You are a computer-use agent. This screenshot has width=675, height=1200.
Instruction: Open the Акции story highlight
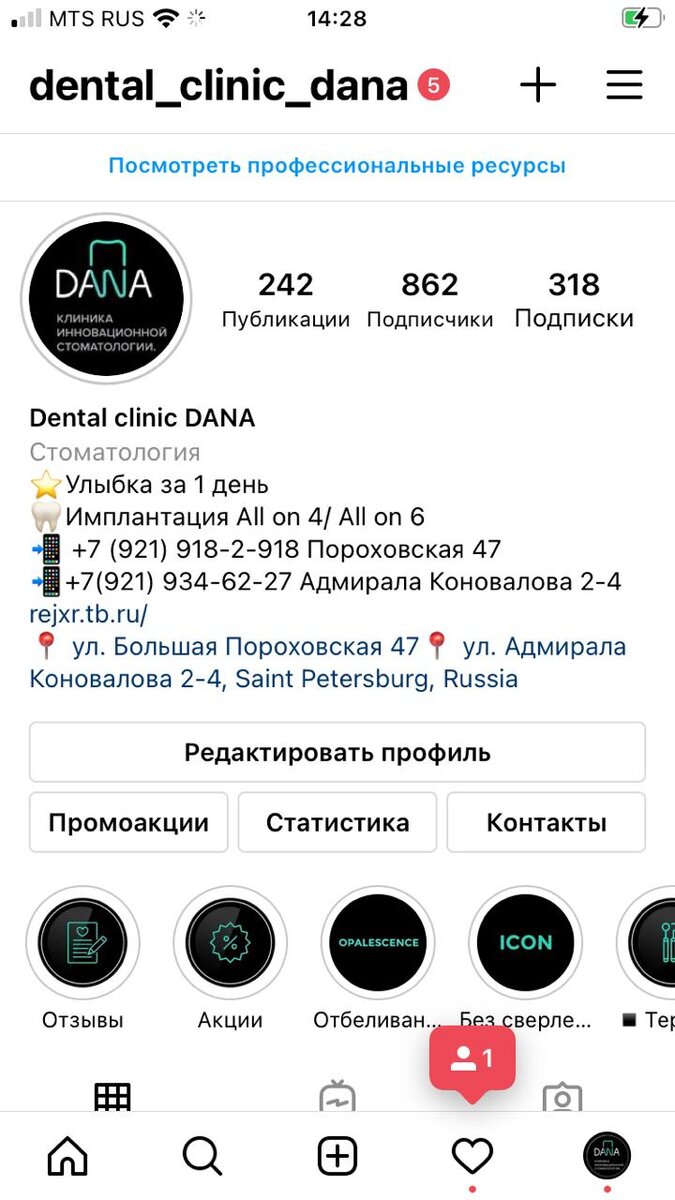(230, 943)
